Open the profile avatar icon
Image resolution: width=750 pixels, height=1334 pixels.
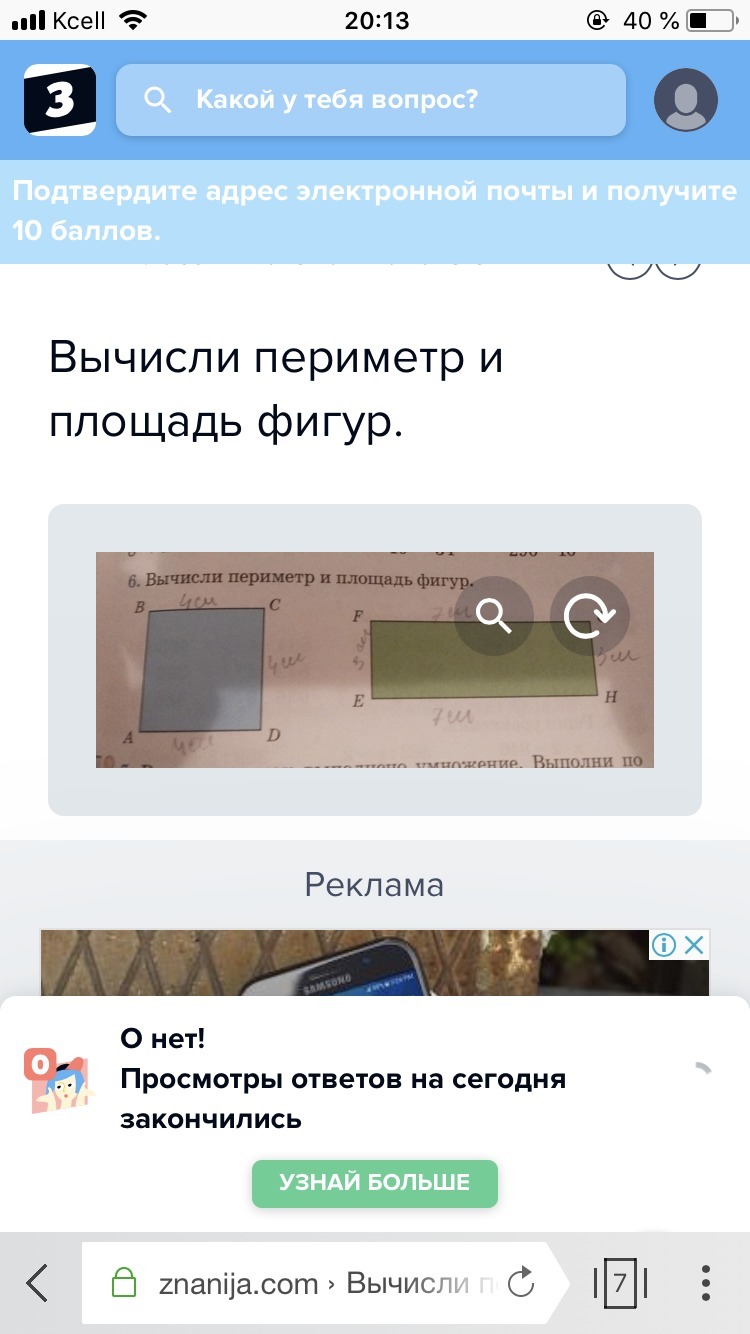(685, 100)
